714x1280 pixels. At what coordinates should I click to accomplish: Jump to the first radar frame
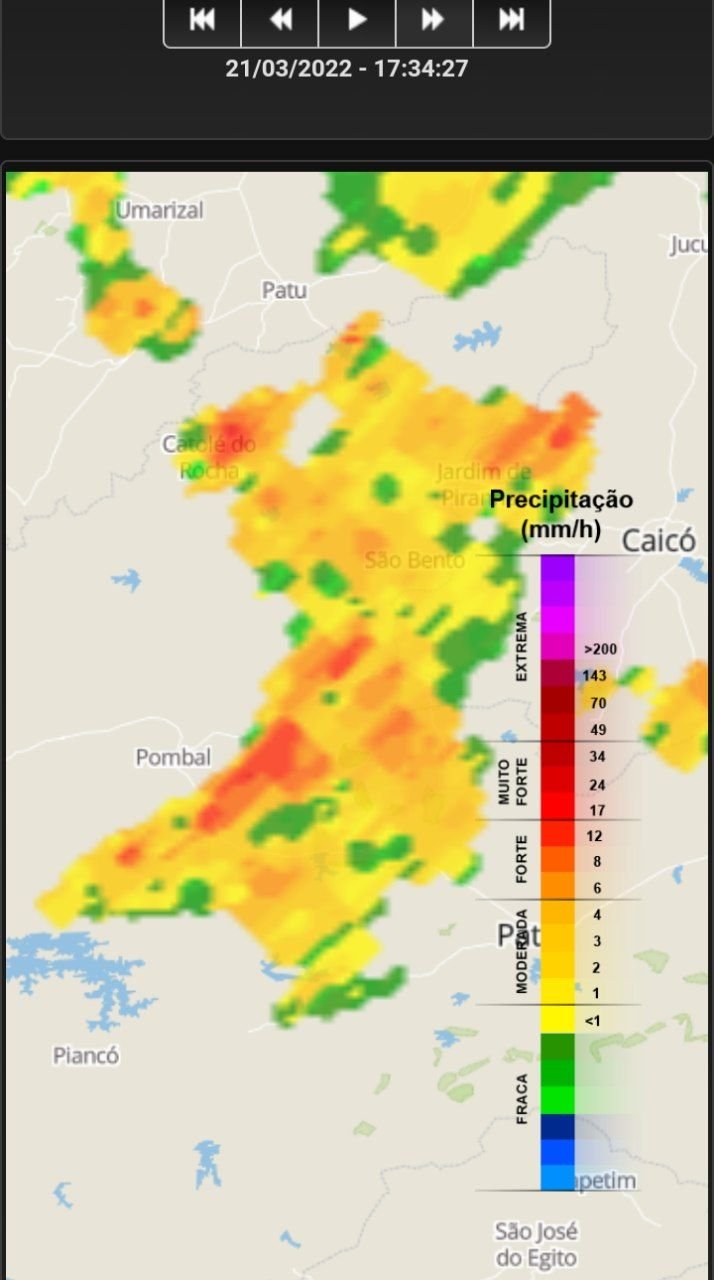click(x=202, y=20)
